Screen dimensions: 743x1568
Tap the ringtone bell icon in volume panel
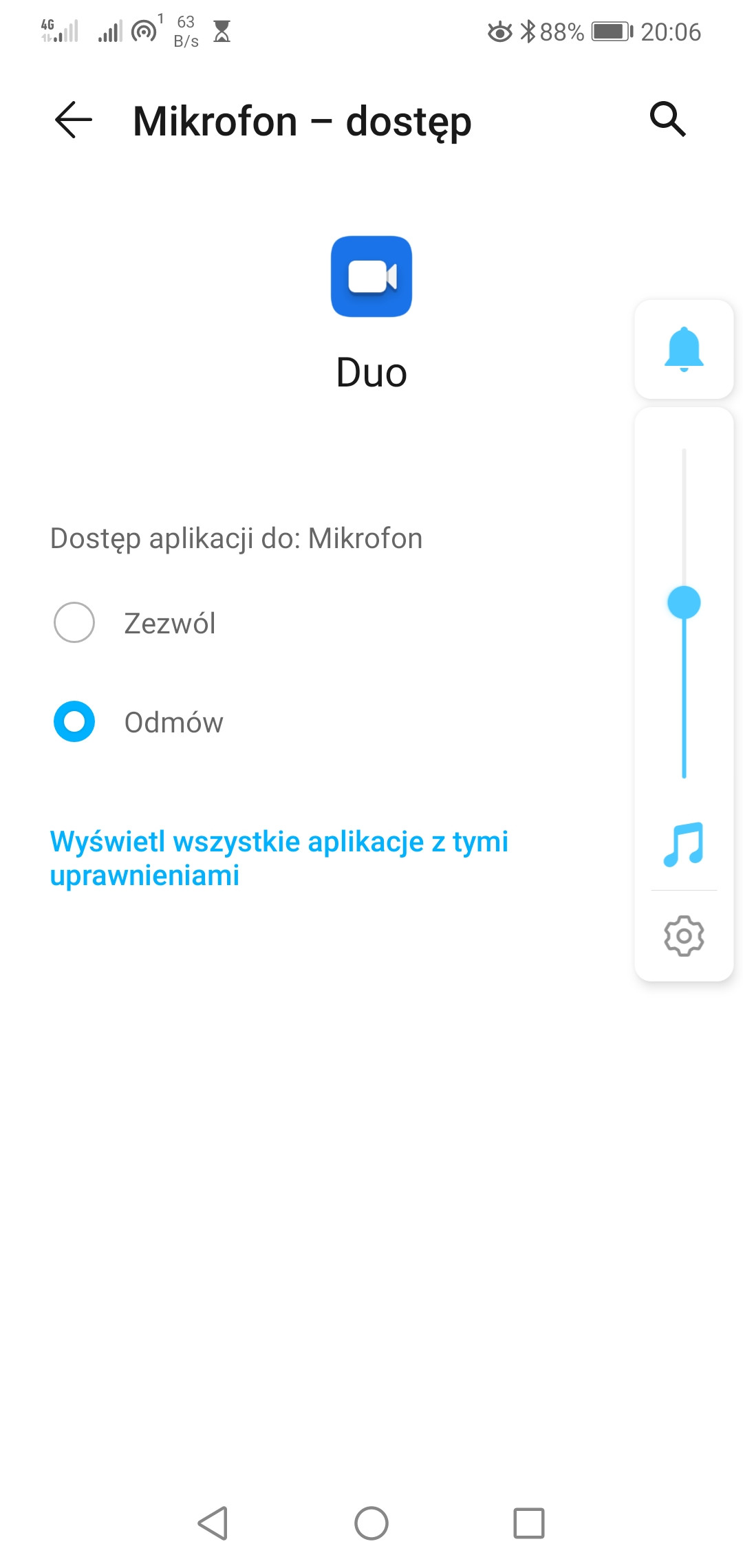tap(683, 349)
